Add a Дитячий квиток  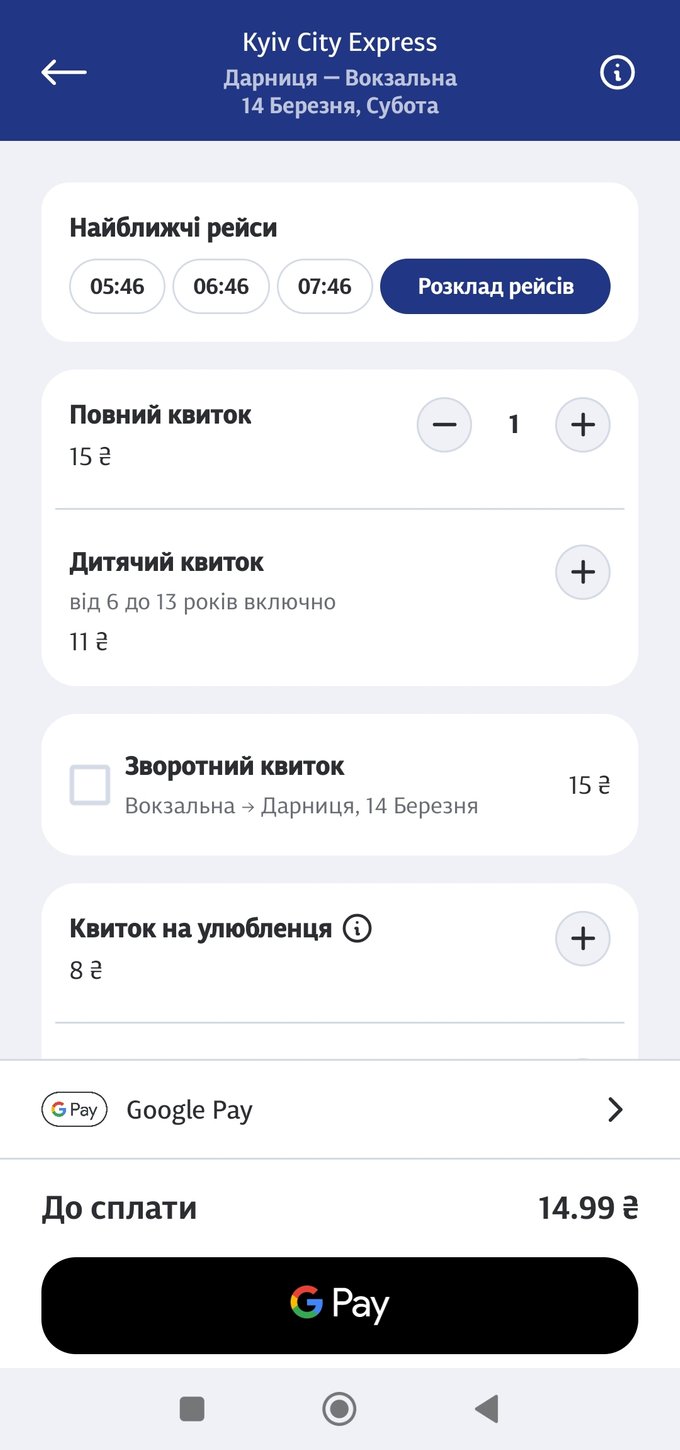[x=582, y=572]
